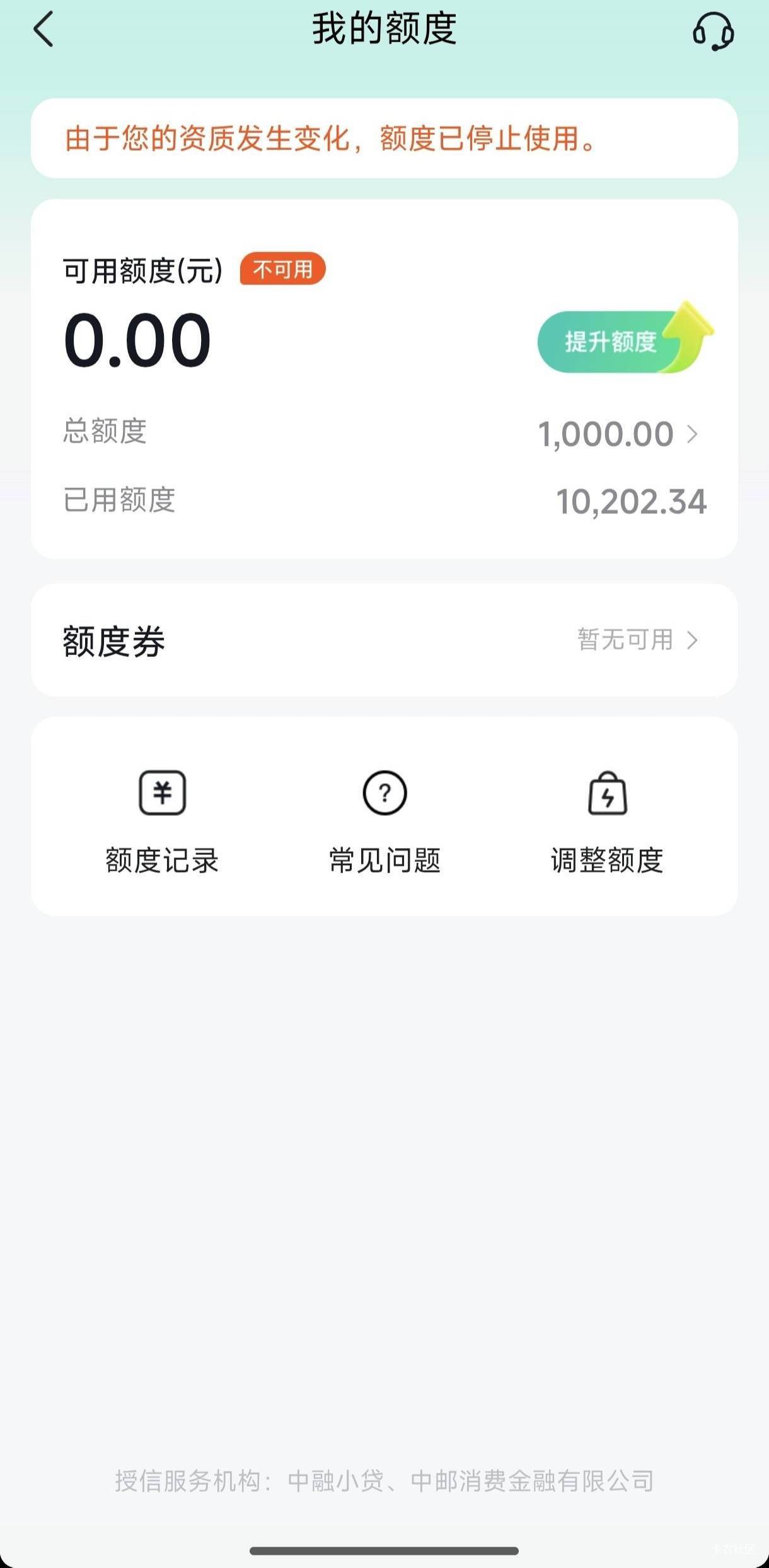Contact customer service via headset icon
Screen dimensions: 769x1568
713,31
